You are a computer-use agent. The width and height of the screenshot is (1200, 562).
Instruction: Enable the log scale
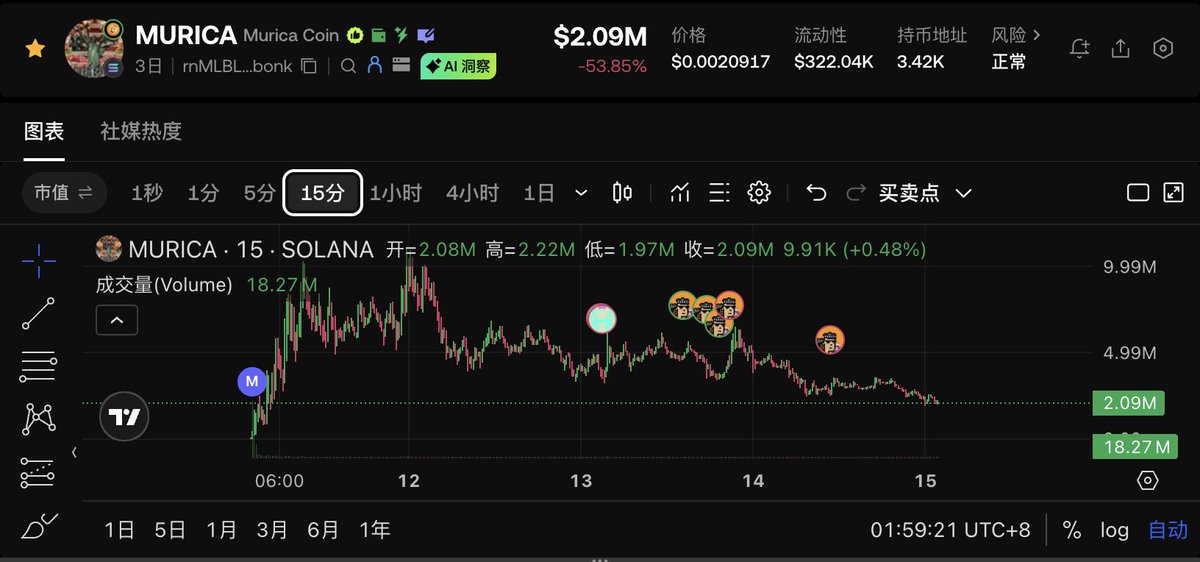click(1114, 530)
